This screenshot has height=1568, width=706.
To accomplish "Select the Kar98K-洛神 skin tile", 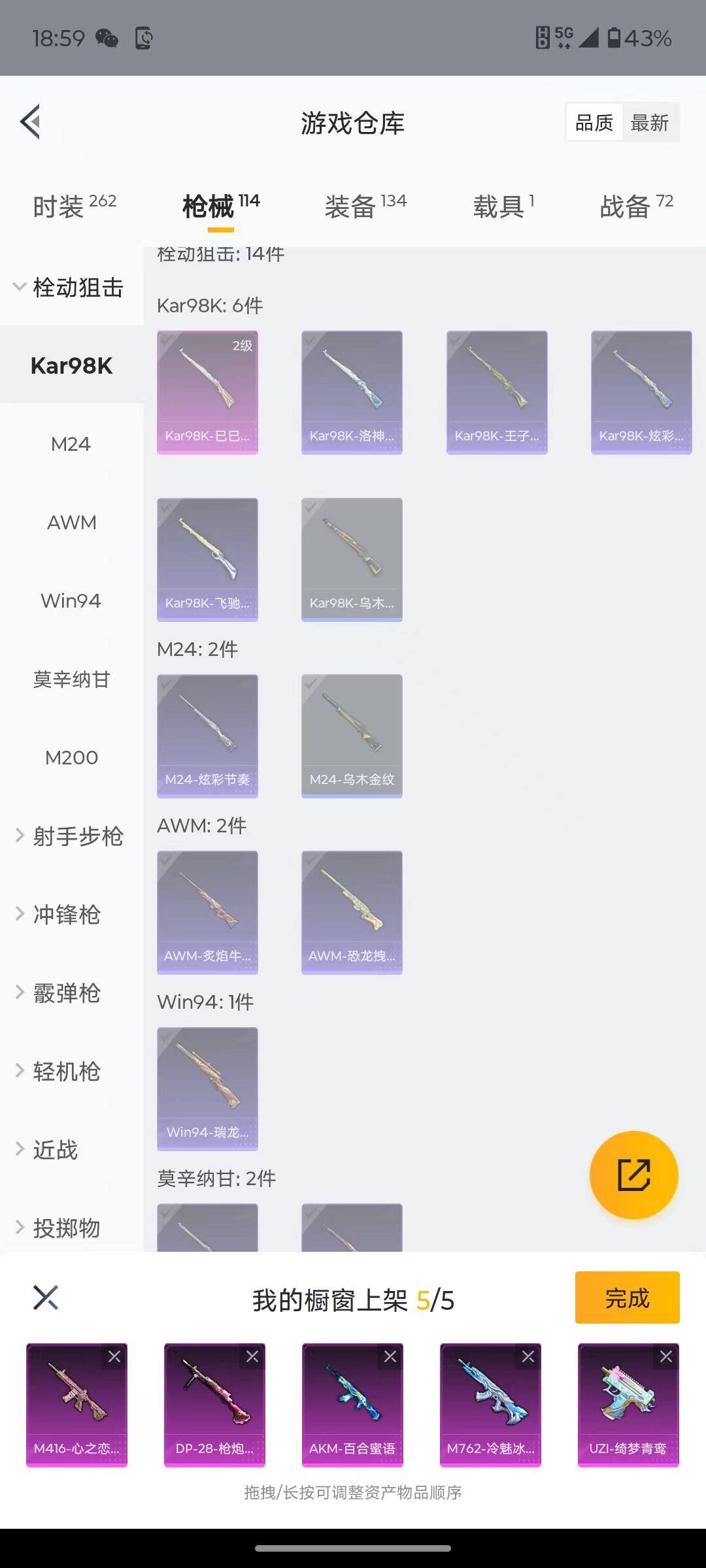I will tap(352, 392).
